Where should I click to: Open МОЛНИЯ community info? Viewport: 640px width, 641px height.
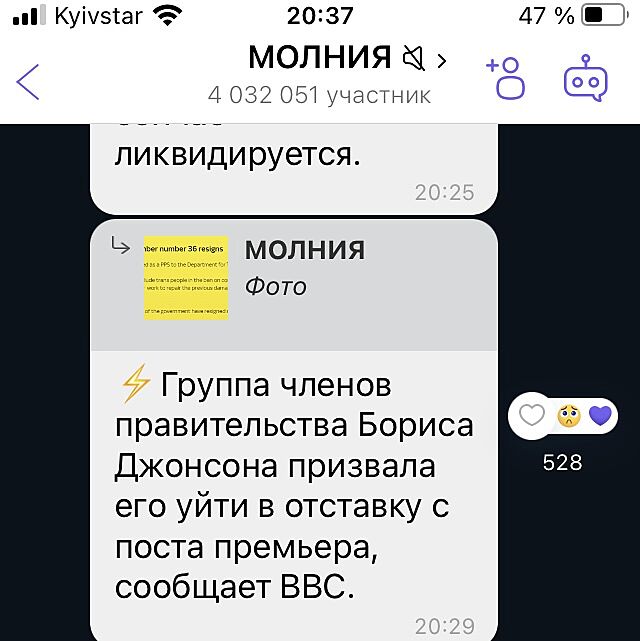[x=320, y=58]
